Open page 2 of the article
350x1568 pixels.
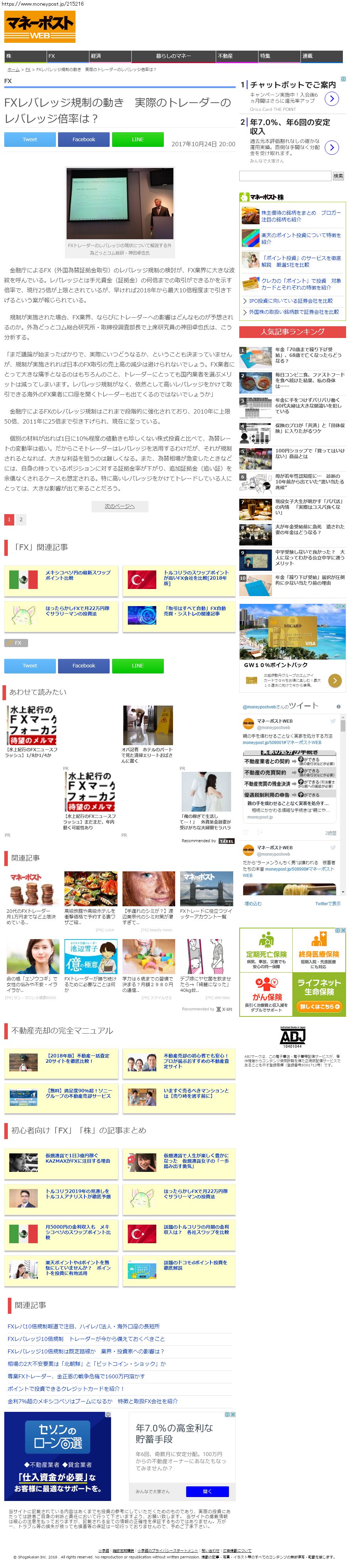[x=21, y=520]
